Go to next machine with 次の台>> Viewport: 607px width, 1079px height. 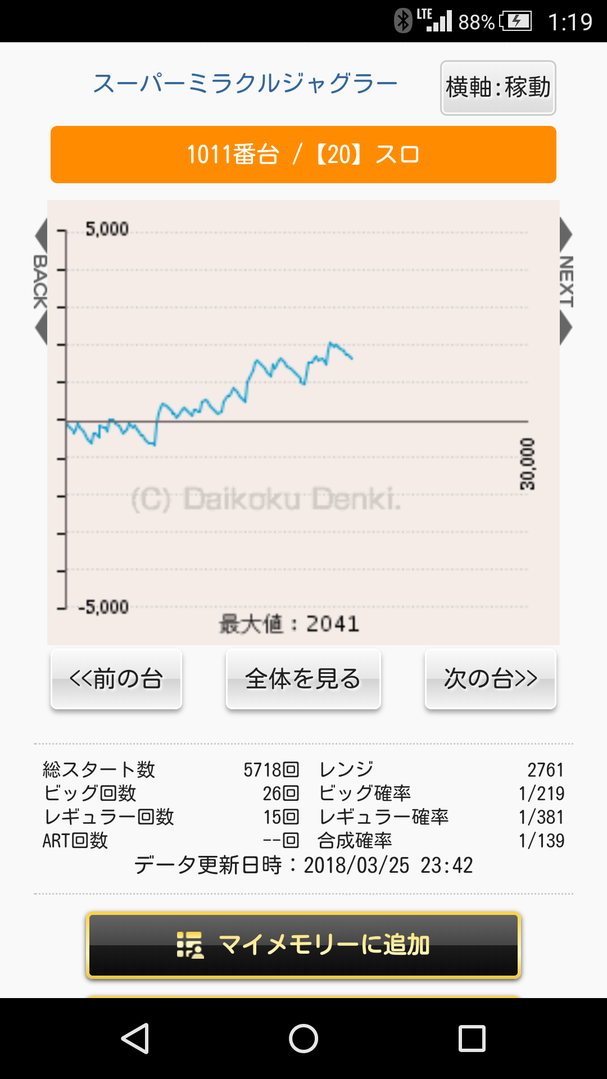tap(490, 679)
